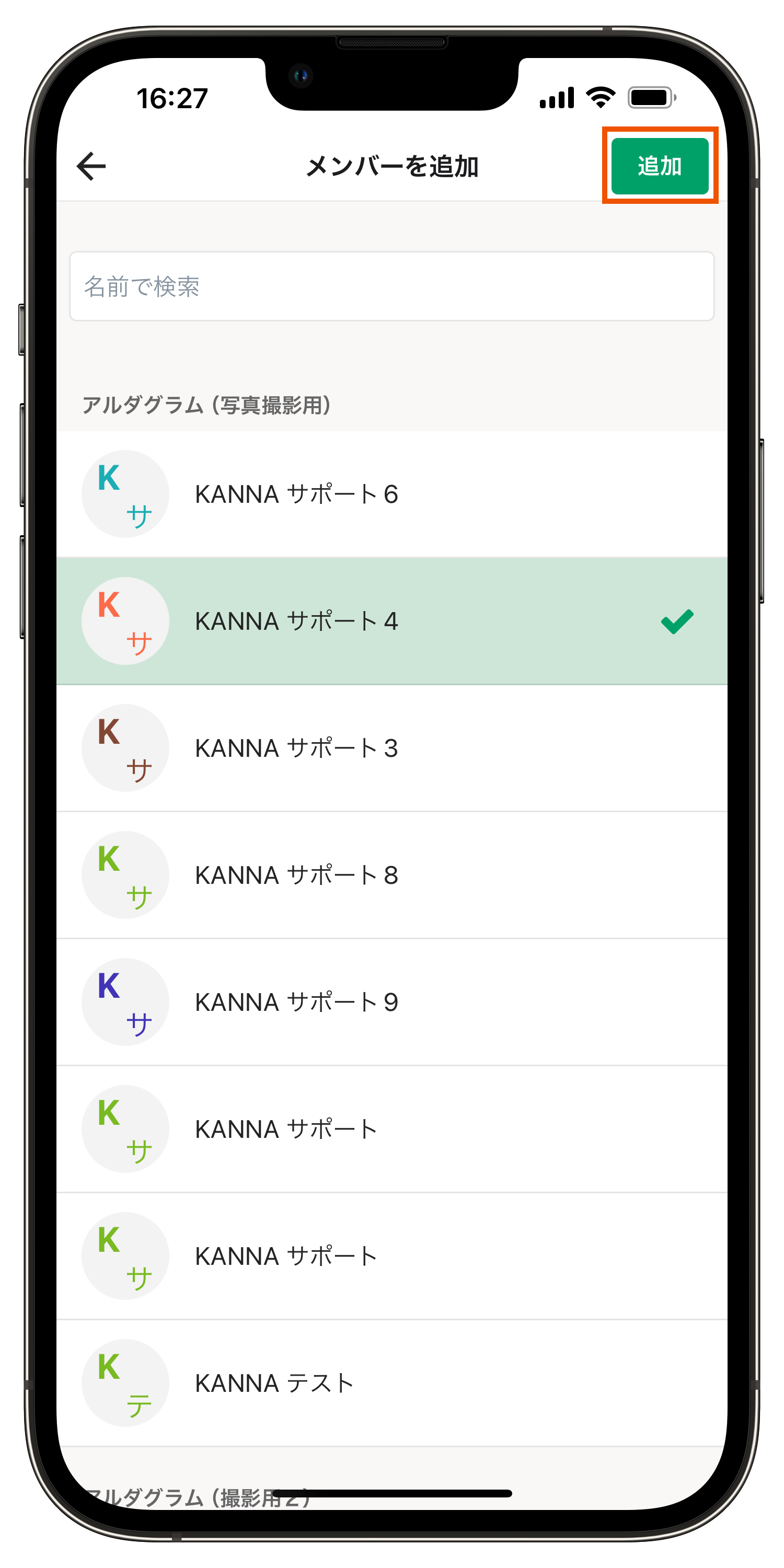The image size is (784, 1568).
Task: Select the KANNA テスト member row
Action: (x=391, y=1383)
